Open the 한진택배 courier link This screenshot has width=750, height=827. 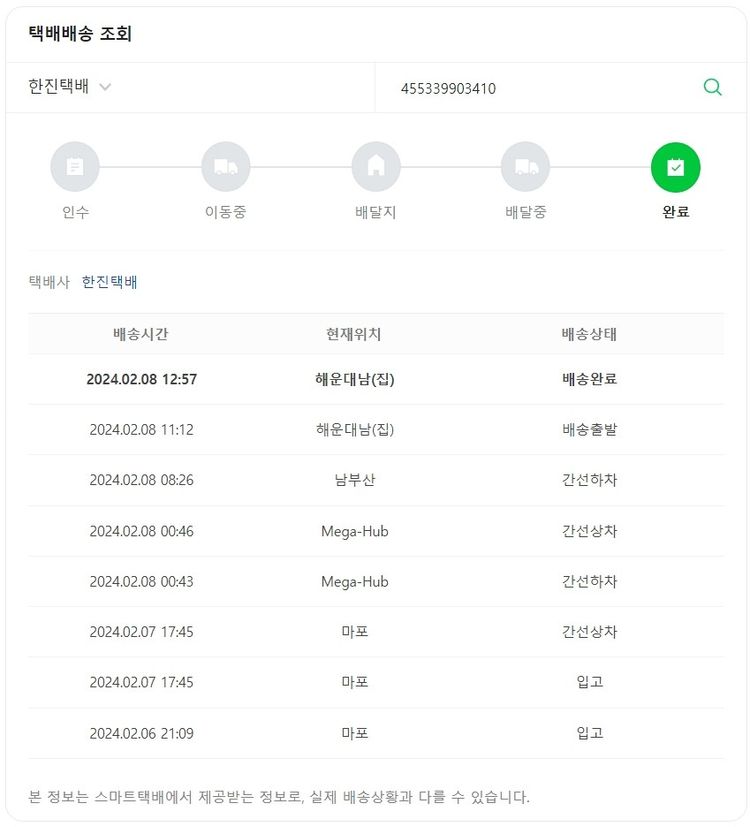pyautogui.click(x=109, y=282)
